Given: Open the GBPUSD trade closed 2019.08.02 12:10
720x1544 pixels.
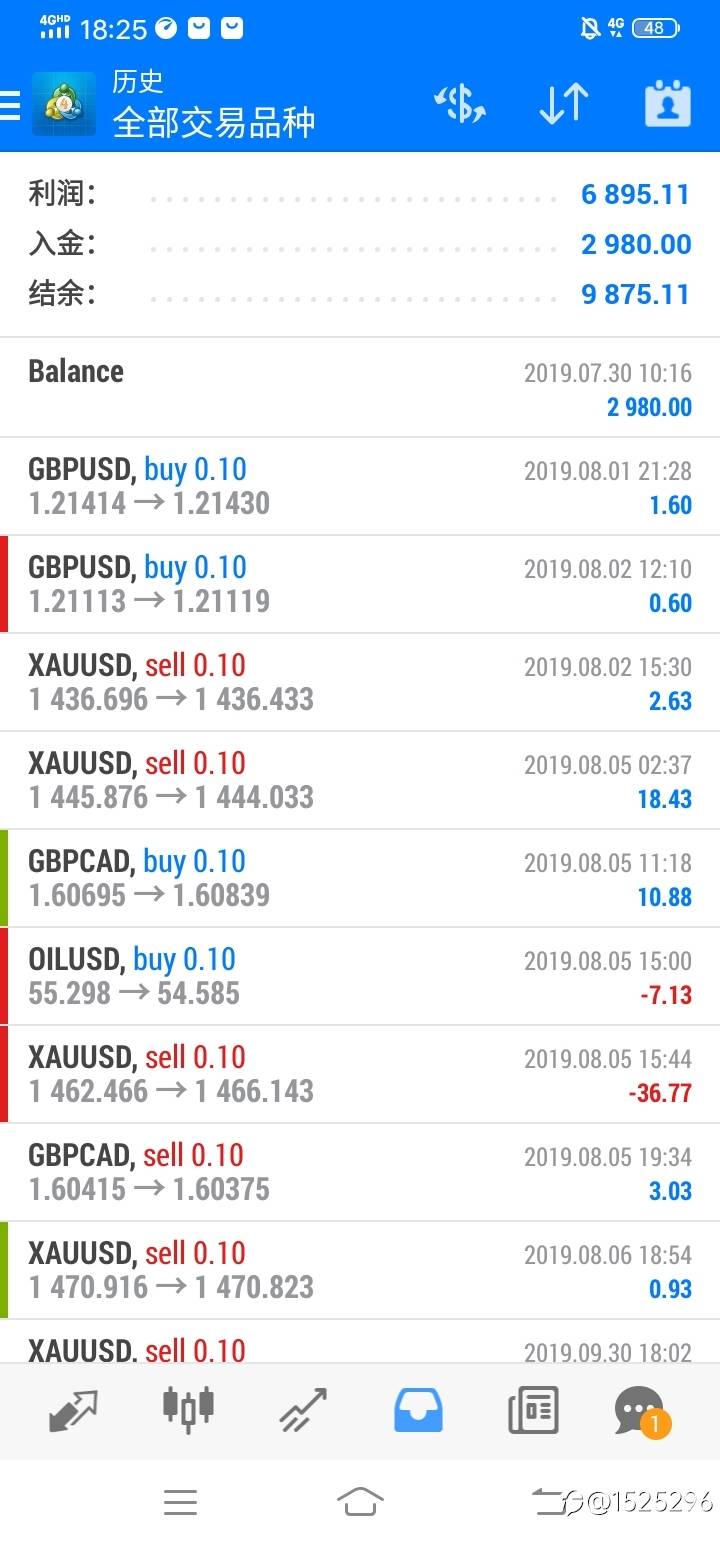Looking at the screenshot, I should click(360, 584).
